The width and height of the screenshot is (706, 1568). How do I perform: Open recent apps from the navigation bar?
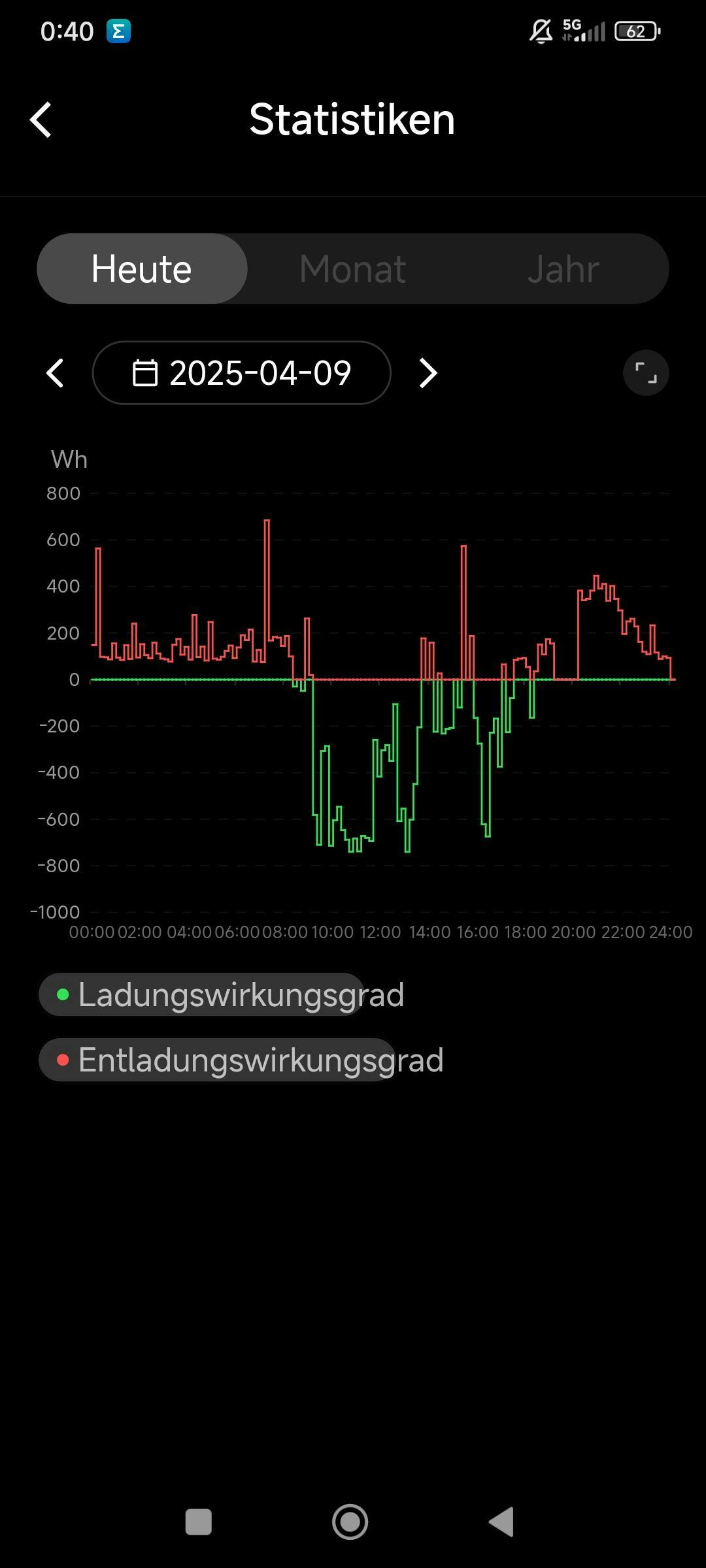pos(199,1522)
